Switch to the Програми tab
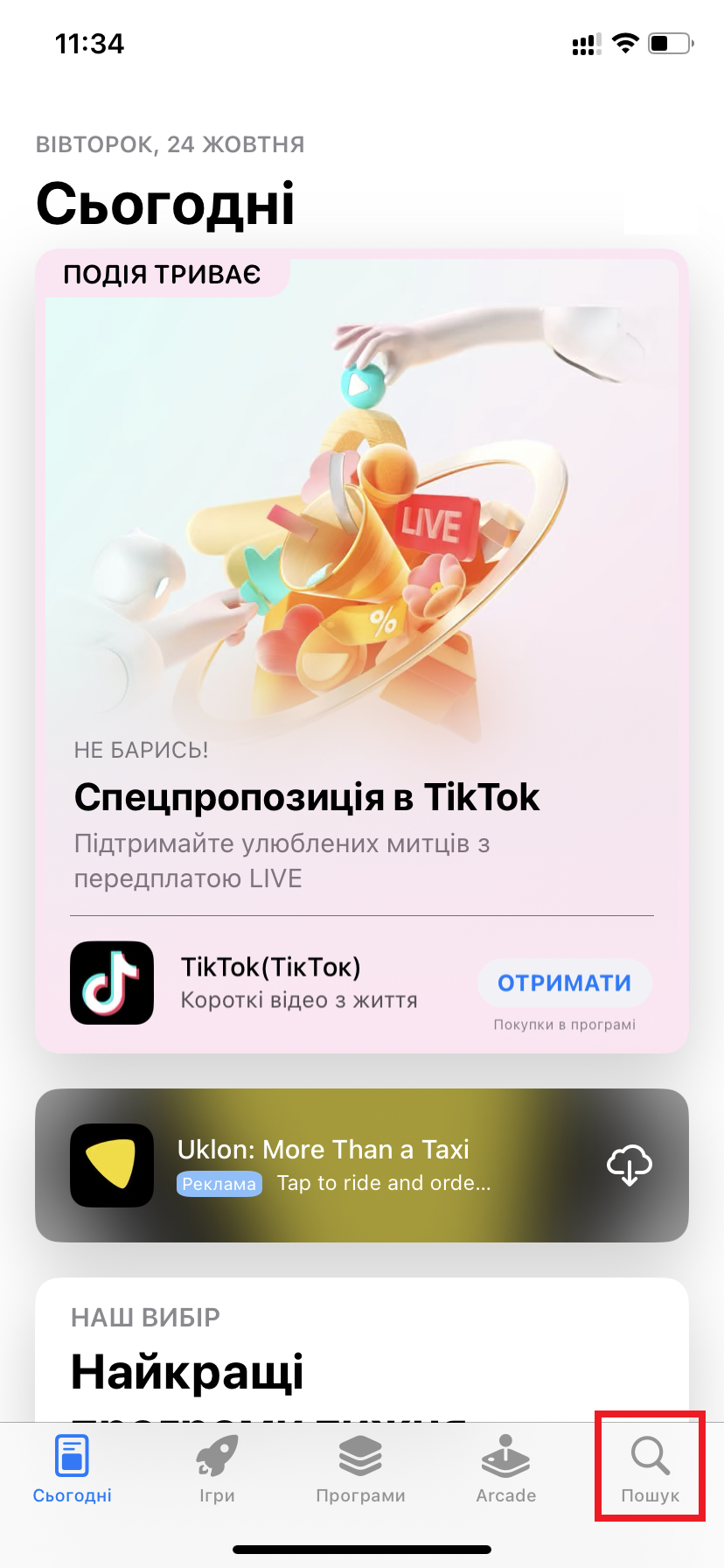 (x=360, y=1469)
